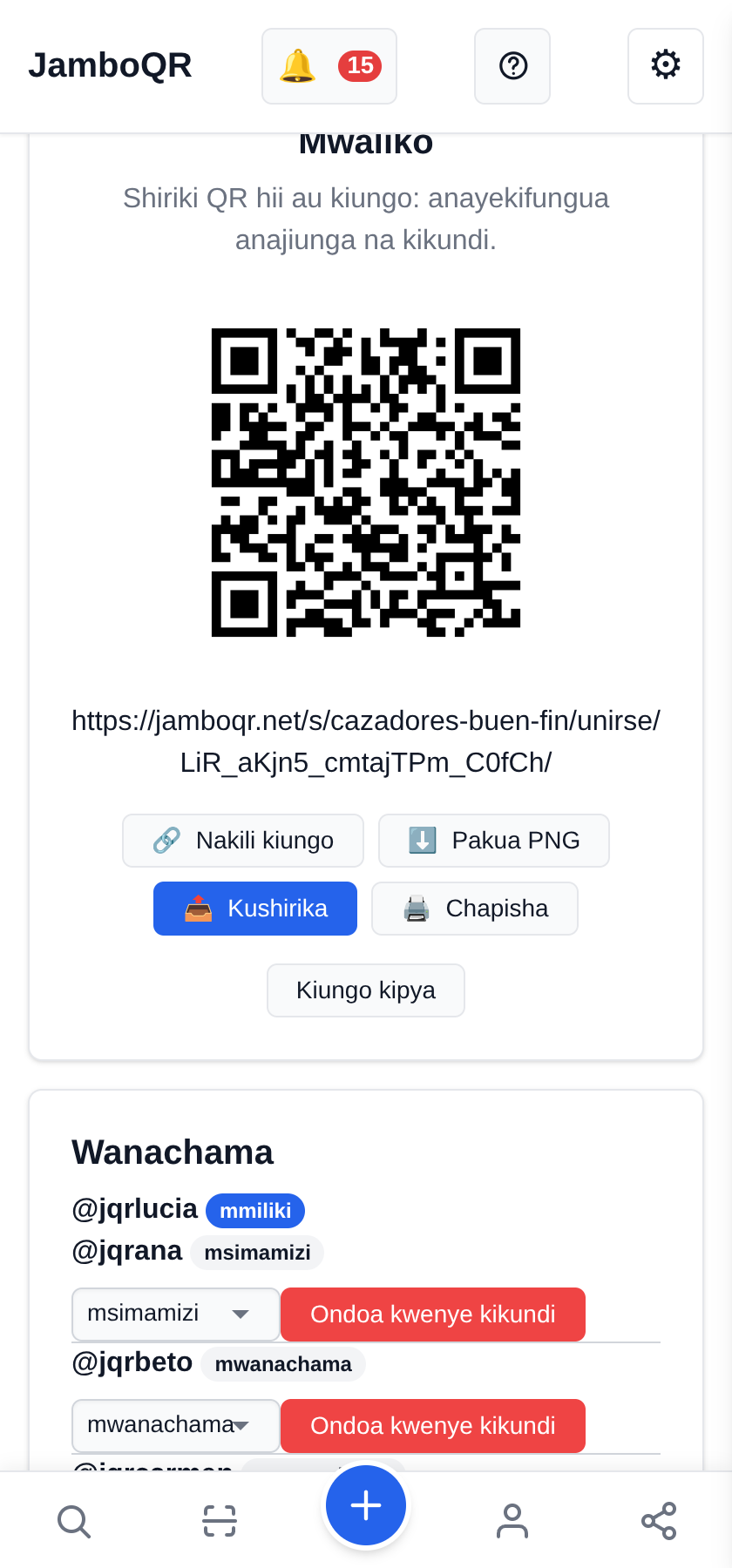Generate a new link with Kiungo kipya
The image size is (732, 1568).
(366, 990)
